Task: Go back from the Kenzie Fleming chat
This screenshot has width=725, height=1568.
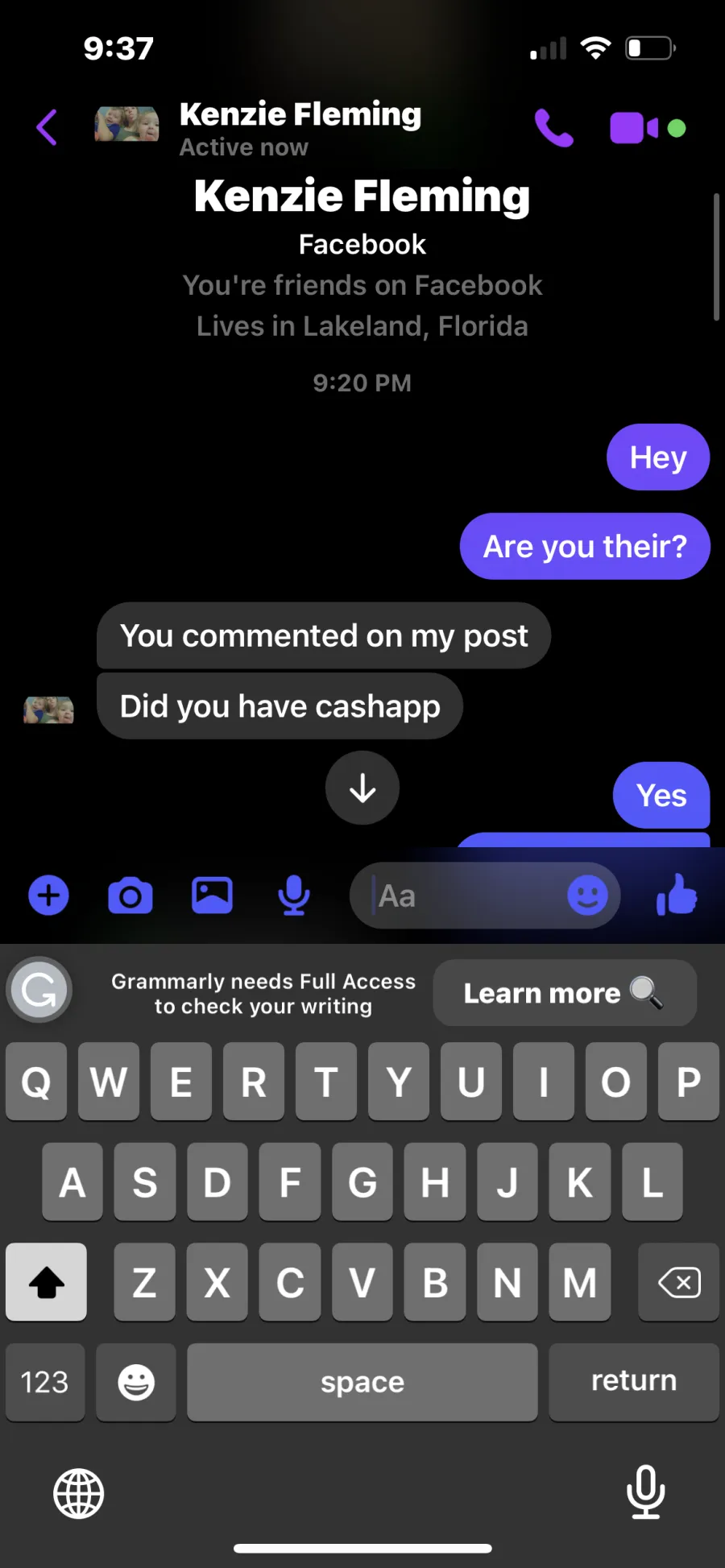Action: (x=47, y=127)
